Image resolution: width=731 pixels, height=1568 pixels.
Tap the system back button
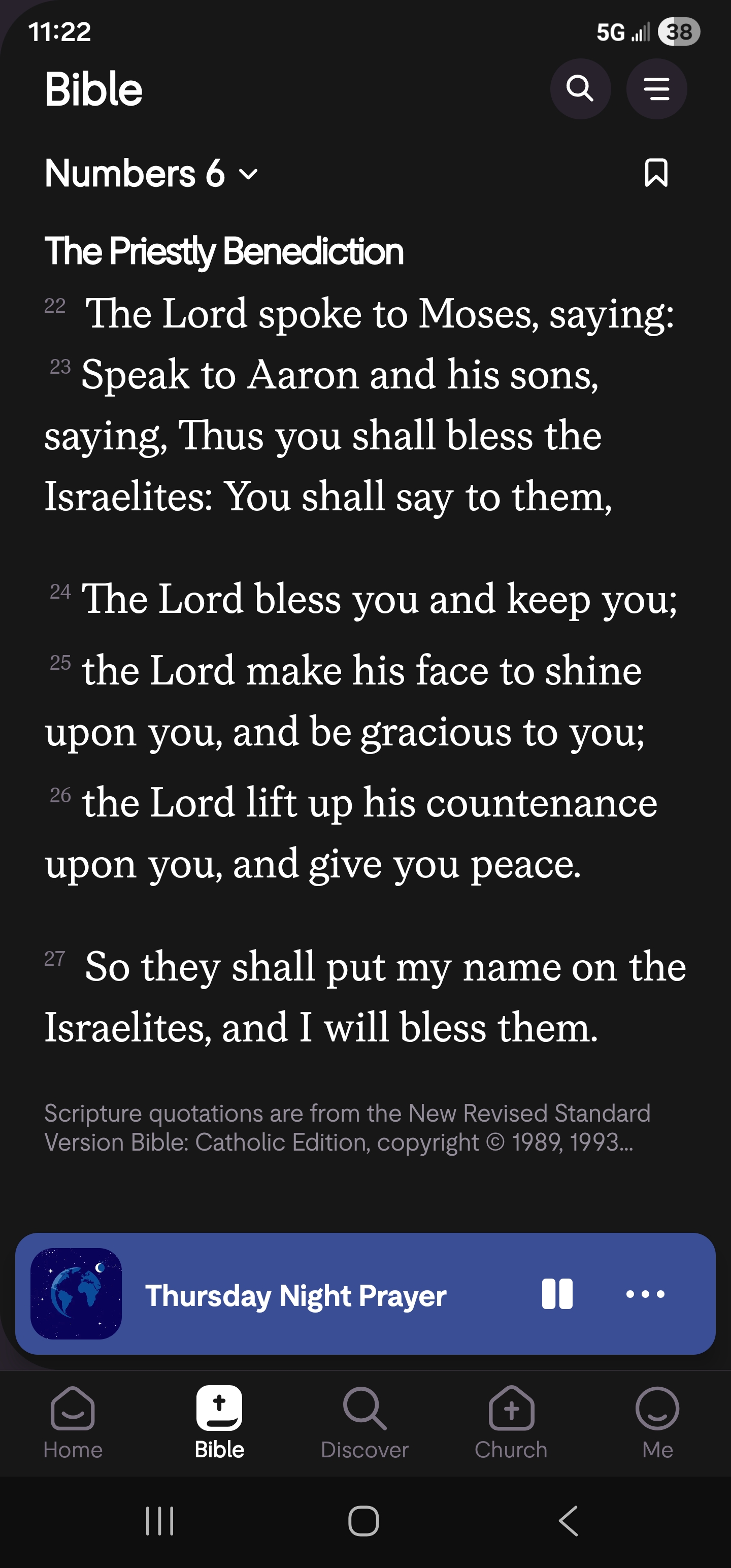click(x=569, y=1521)
